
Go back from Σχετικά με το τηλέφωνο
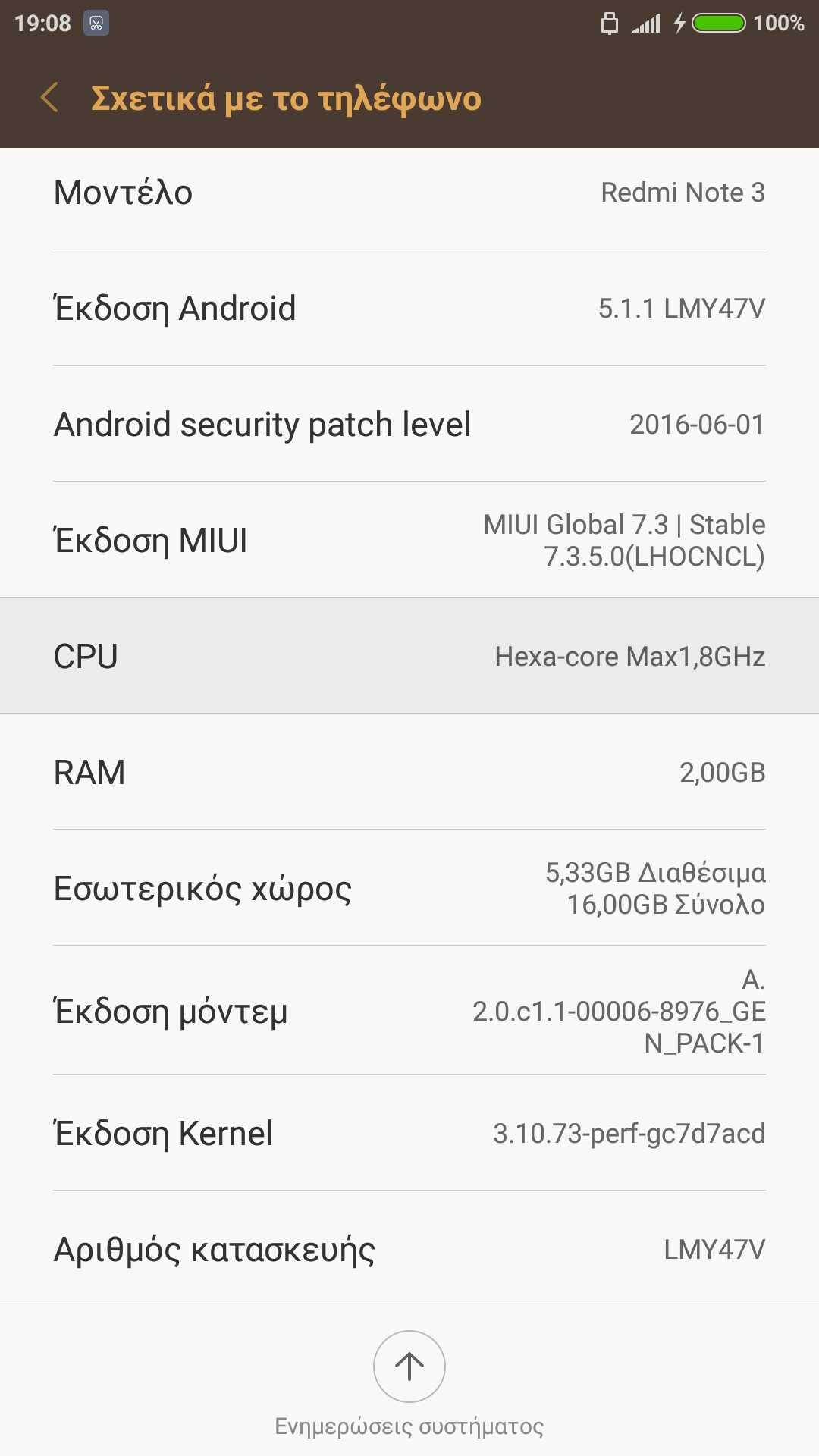click(x=50, y=98)
